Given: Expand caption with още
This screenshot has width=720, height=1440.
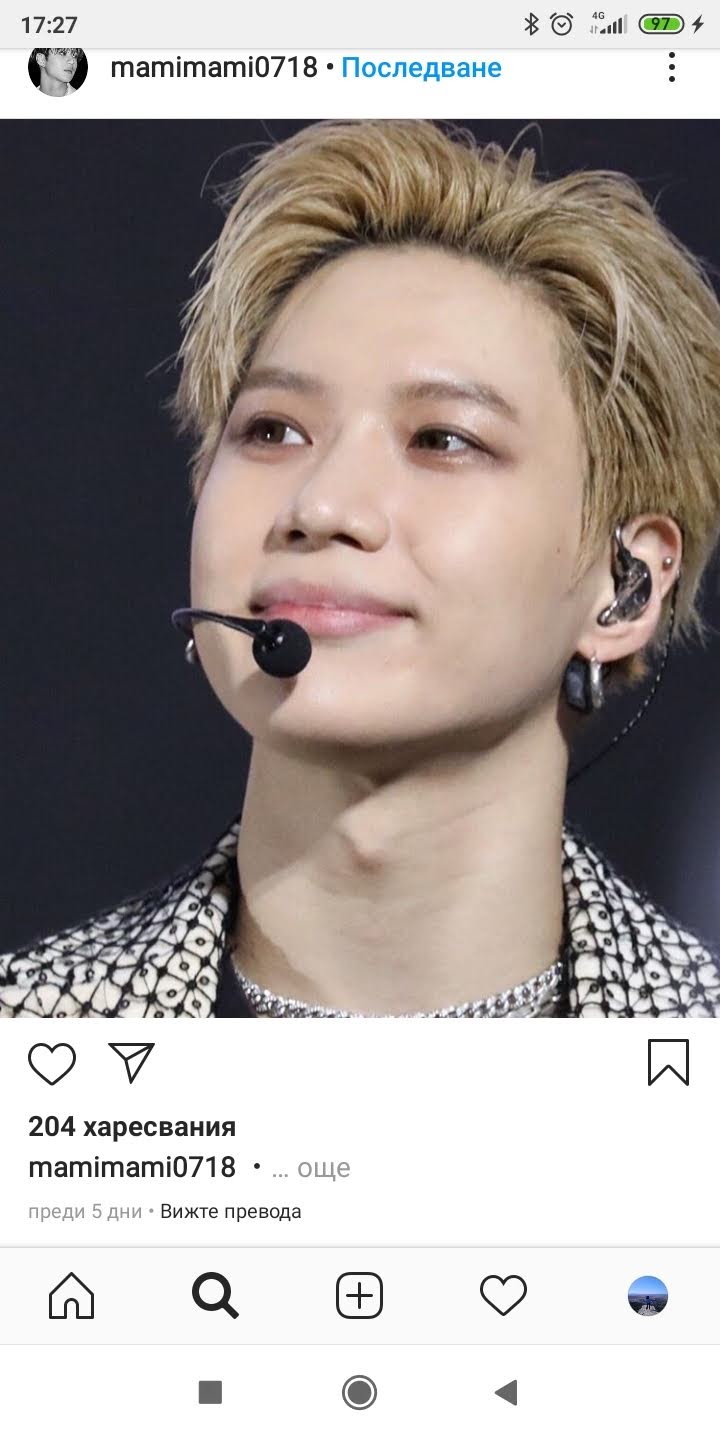Looking at the screenshot, I should pos(324,1168).
